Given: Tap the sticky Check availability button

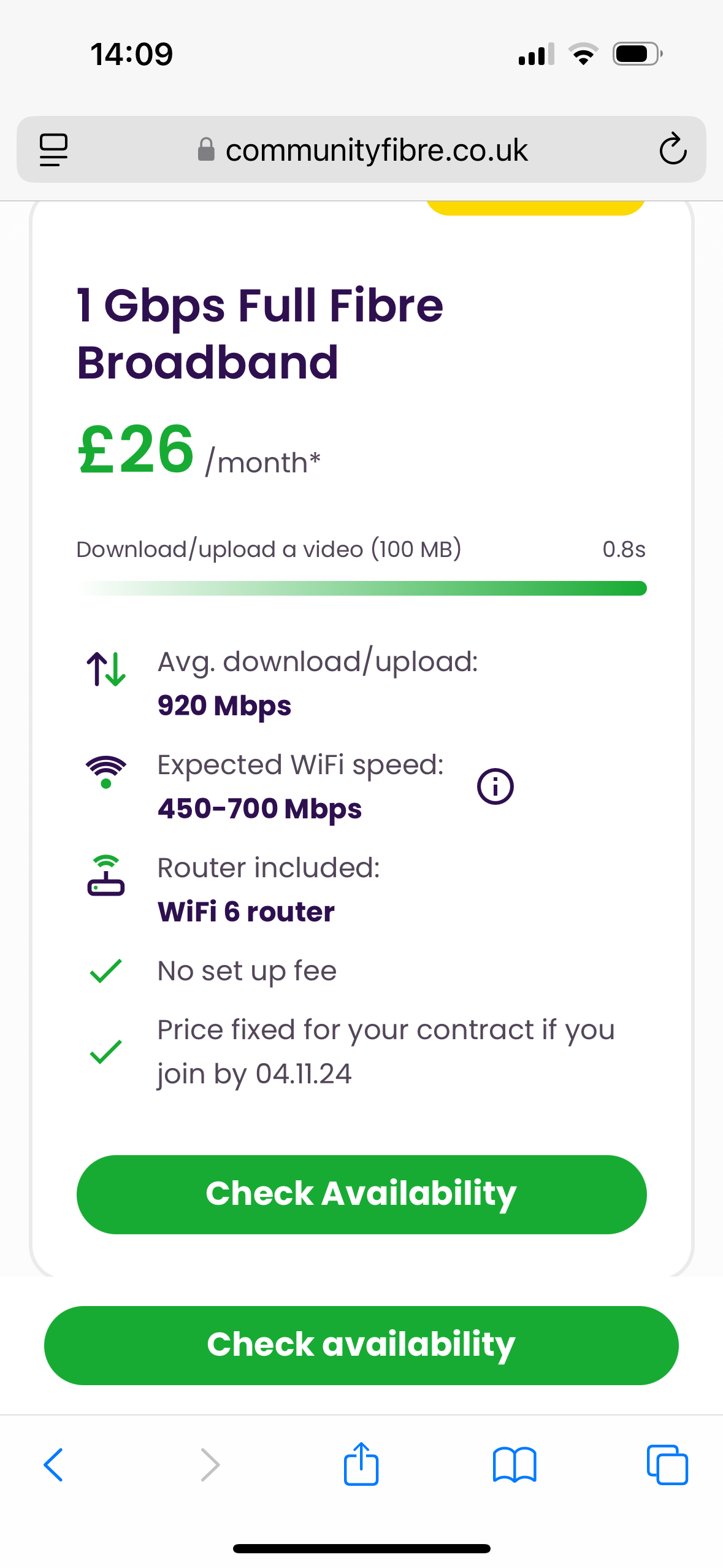Looking at the screenshot, I should (x=361, y=1345).
